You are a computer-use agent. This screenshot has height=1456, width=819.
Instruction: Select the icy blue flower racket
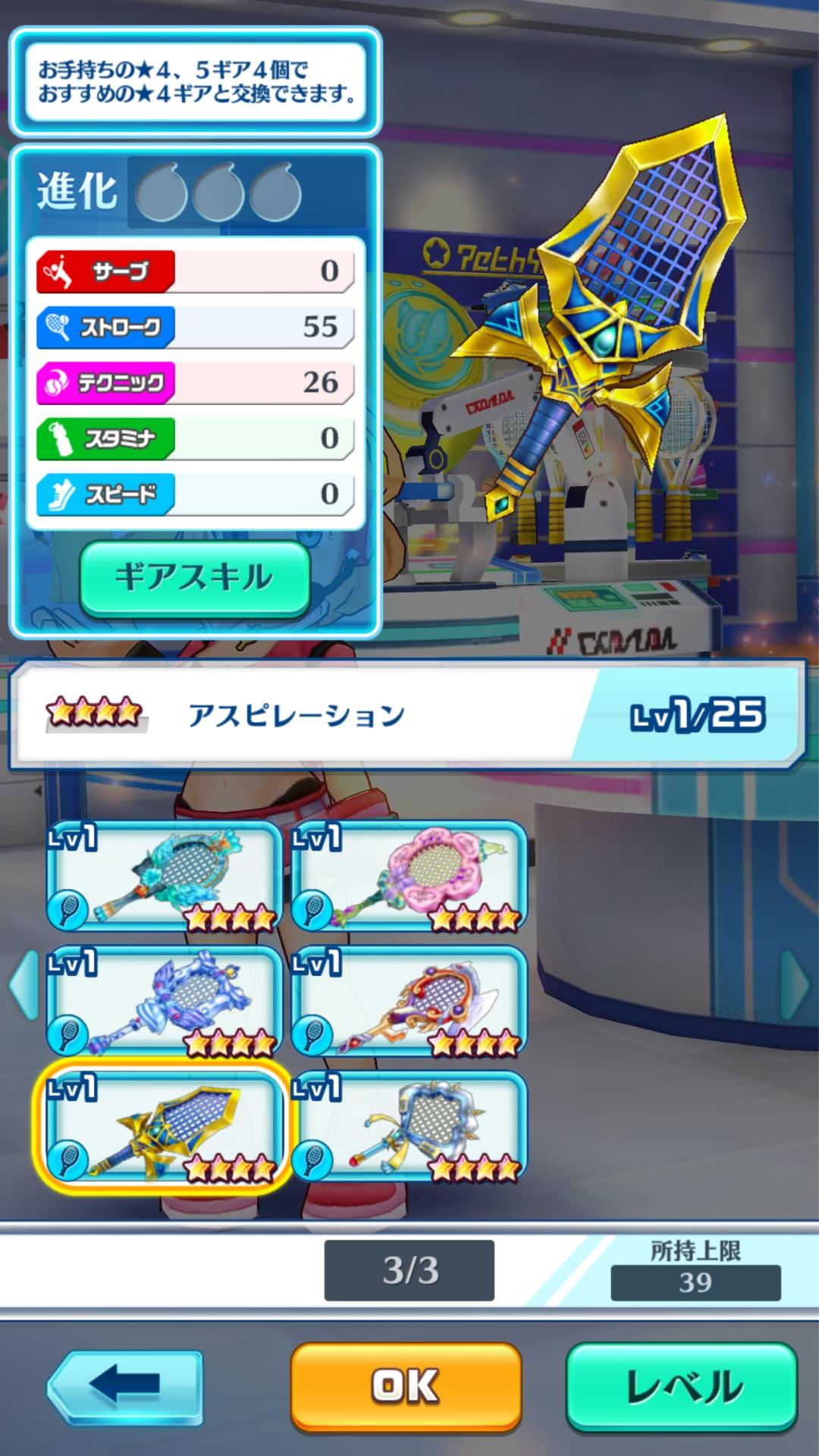click(x=164, y=877)
